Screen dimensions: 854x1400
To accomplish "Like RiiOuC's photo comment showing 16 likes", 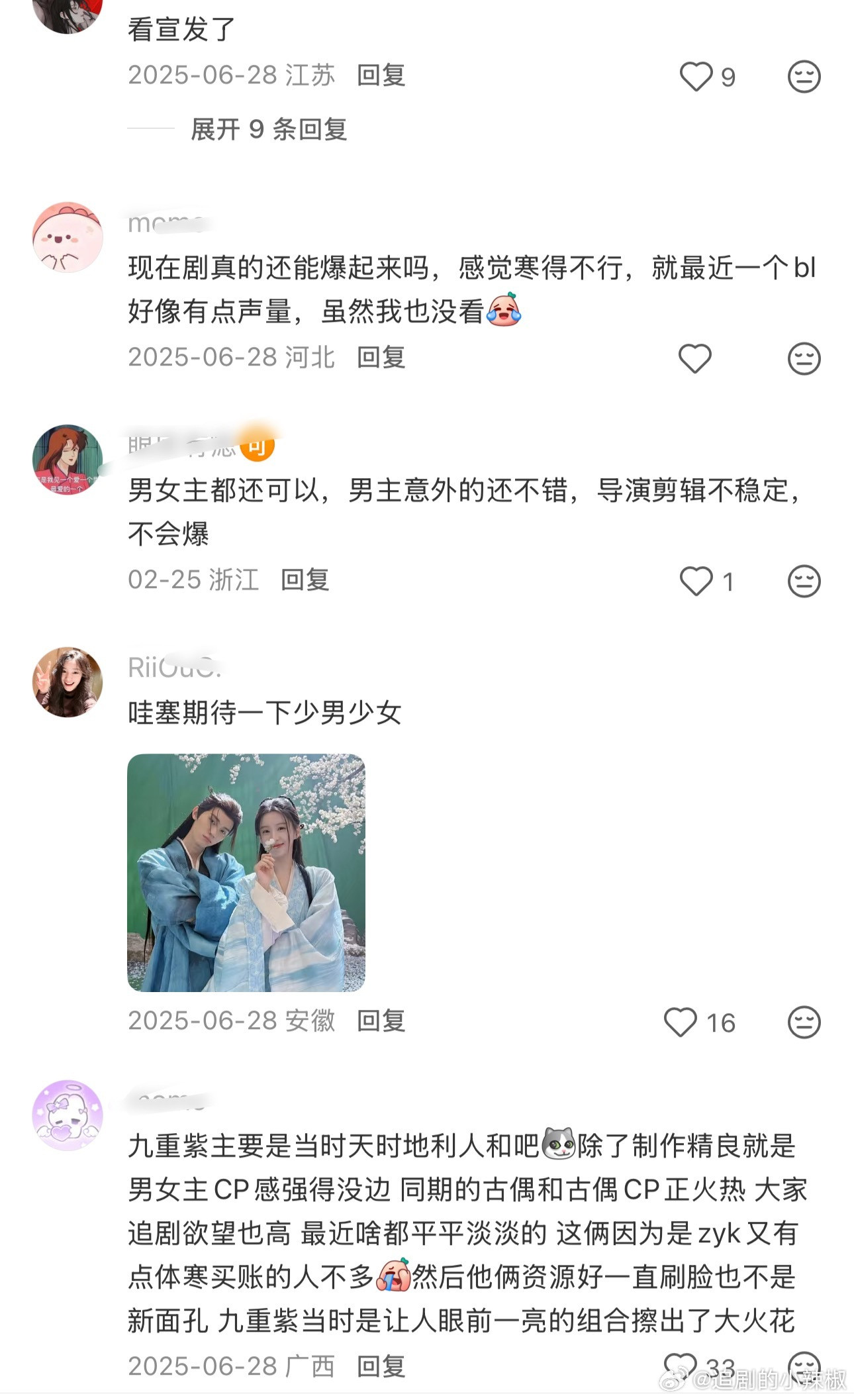I will [x=682, y=1022].
